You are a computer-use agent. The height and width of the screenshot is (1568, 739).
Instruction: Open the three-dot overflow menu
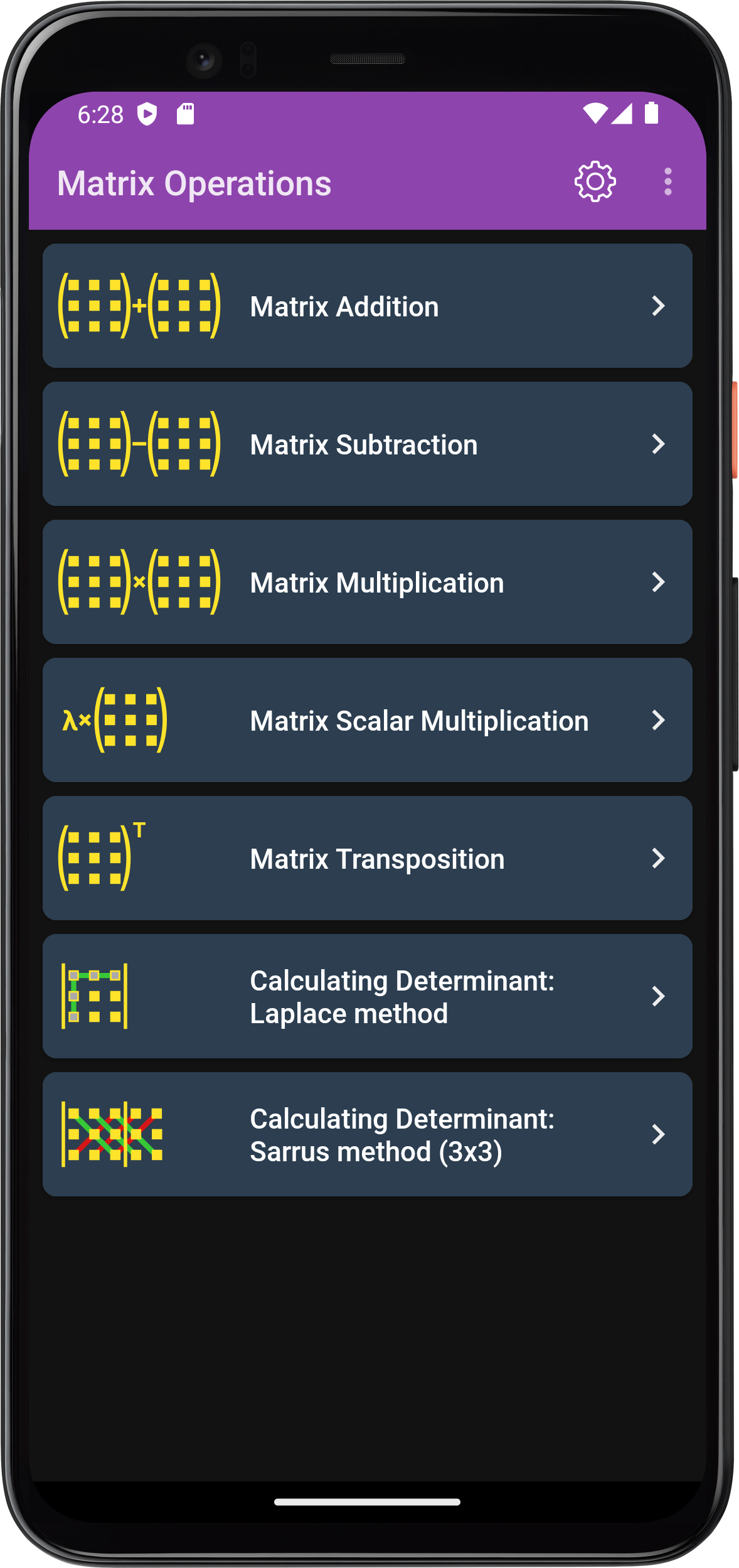pyautogui.click(x=667, y=182)
